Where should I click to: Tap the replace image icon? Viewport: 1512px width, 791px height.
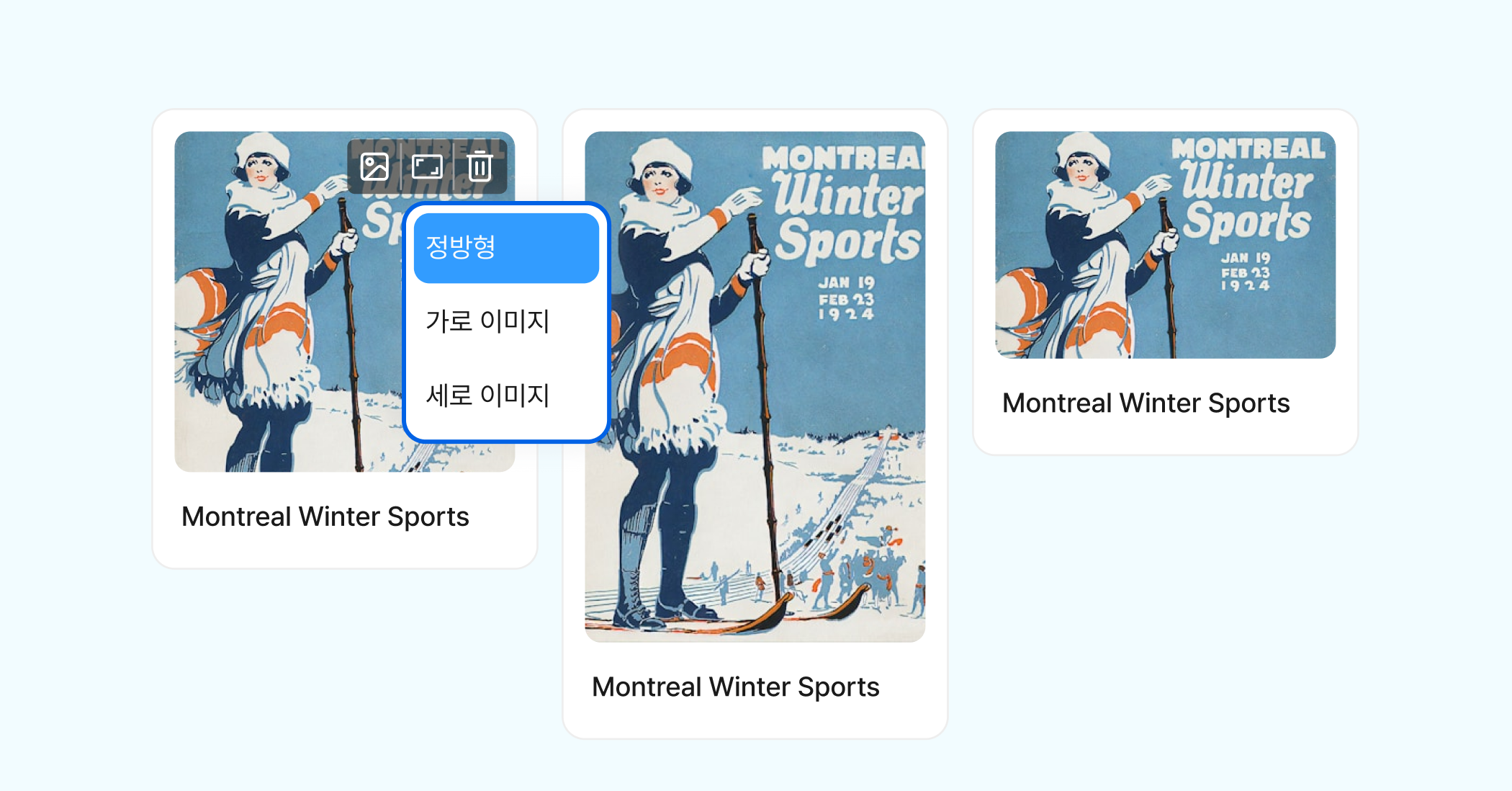click(x=374, y=167)
